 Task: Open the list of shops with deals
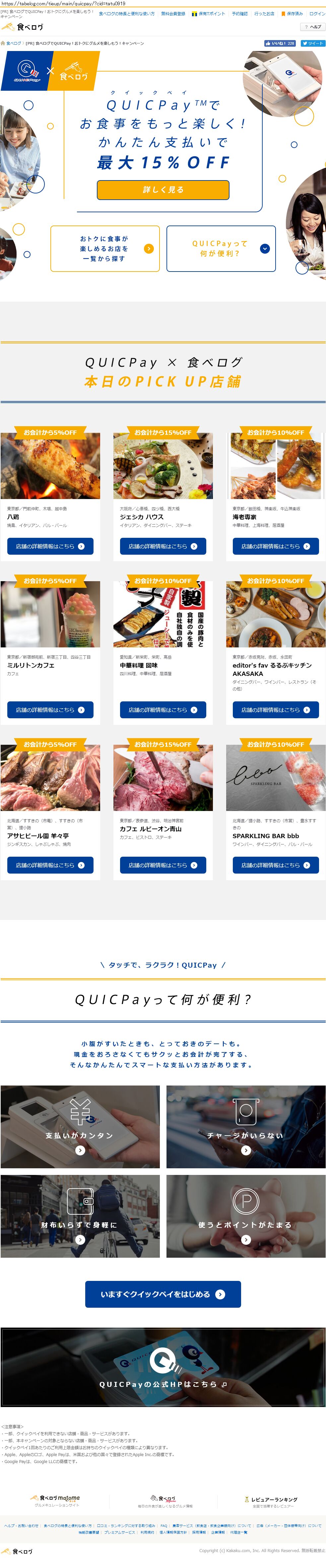pos(105,248)
